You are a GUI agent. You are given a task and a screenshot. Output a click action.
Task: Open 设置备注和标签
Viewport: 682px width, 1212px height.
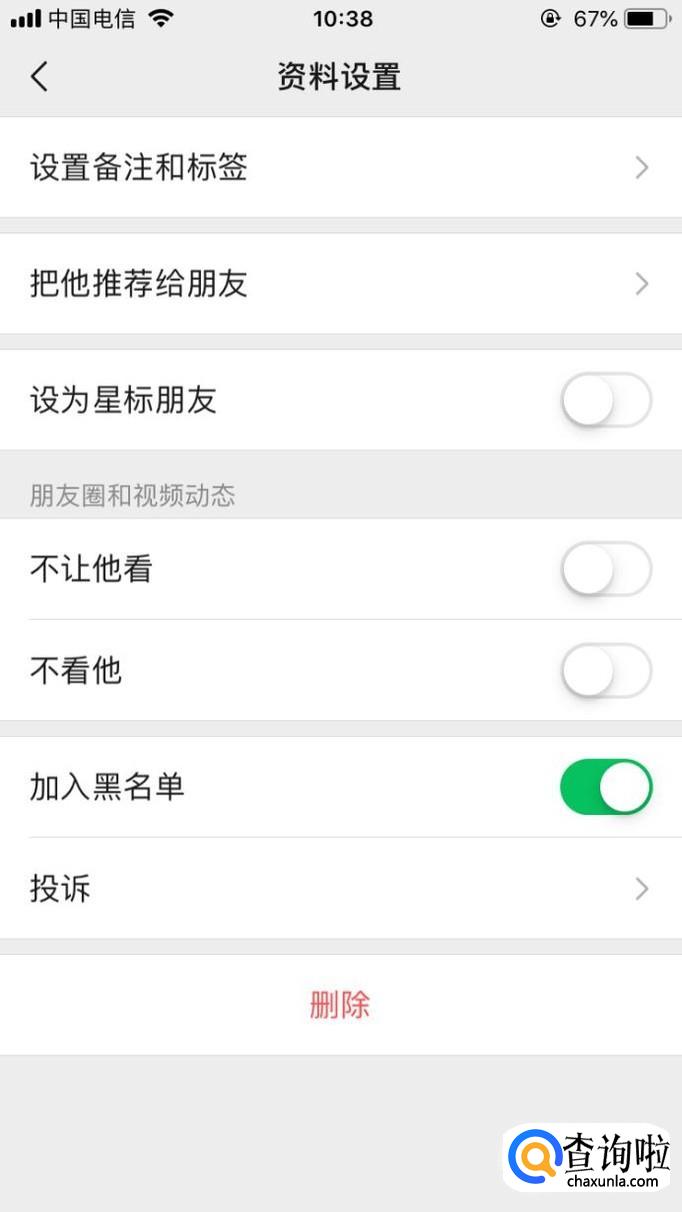[x=340, y=167]
